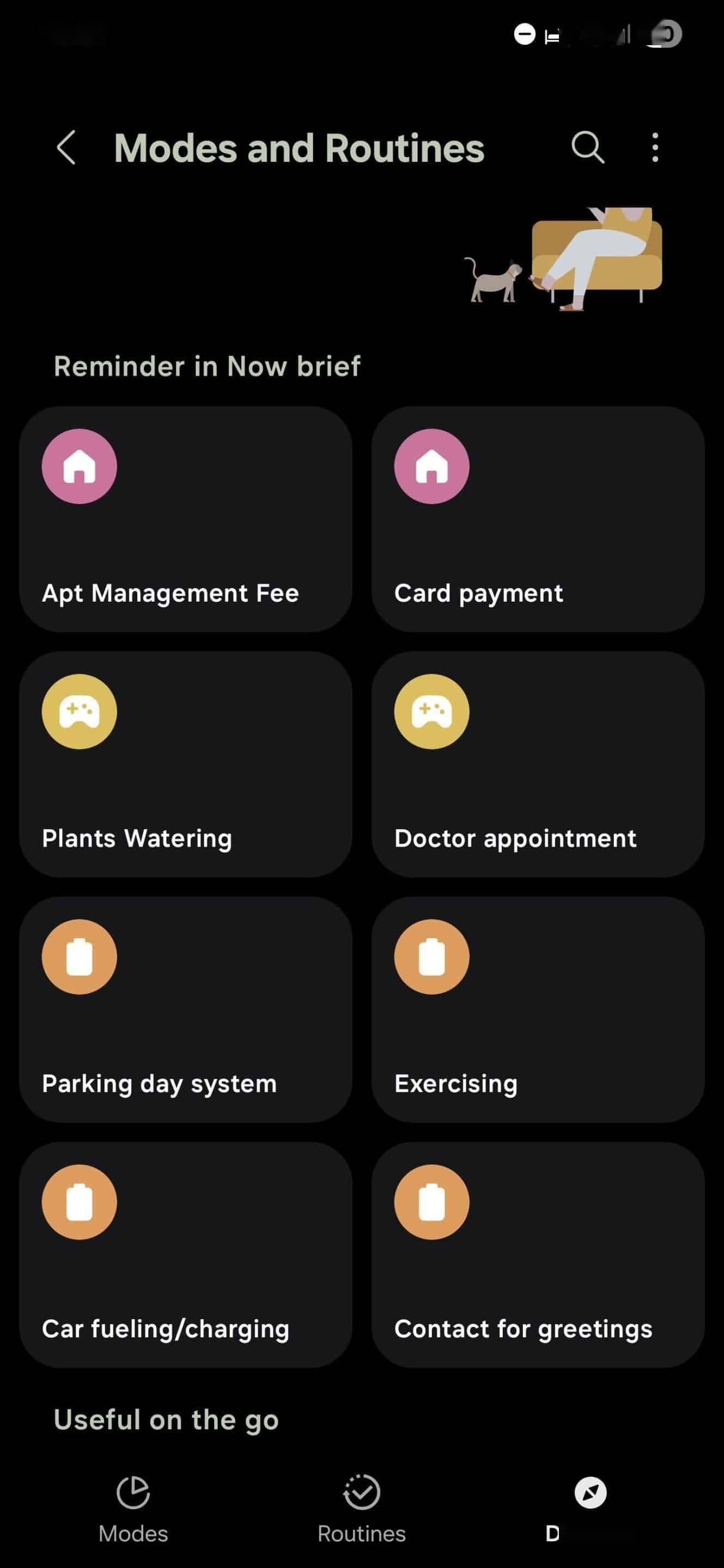Screen dimensions: 724x1568
Task: Select the Card payment reminder card
Action: point(538,519)
